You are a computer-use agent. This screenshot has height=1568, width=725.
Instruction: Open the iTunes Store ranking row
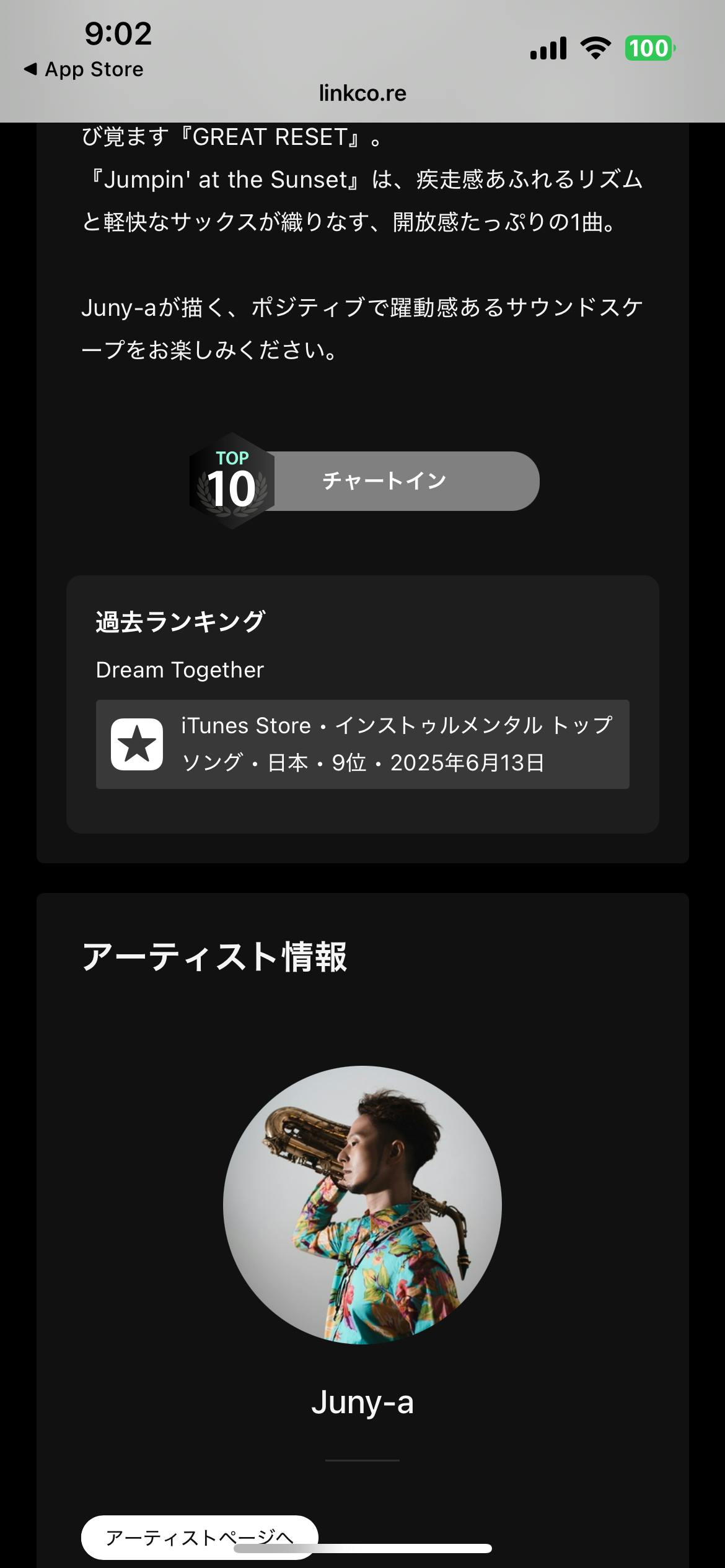pos(362,744)
